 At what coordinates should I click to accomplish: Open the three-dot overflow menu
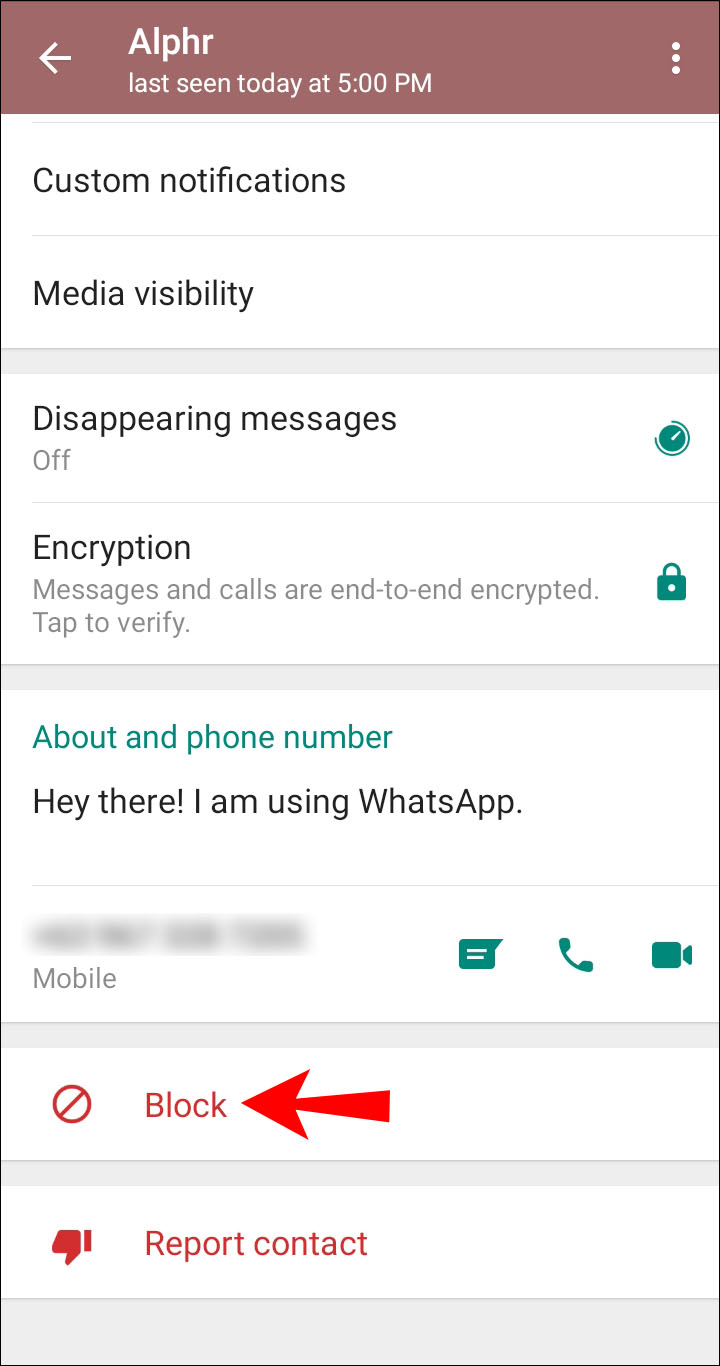click(677, 58)
